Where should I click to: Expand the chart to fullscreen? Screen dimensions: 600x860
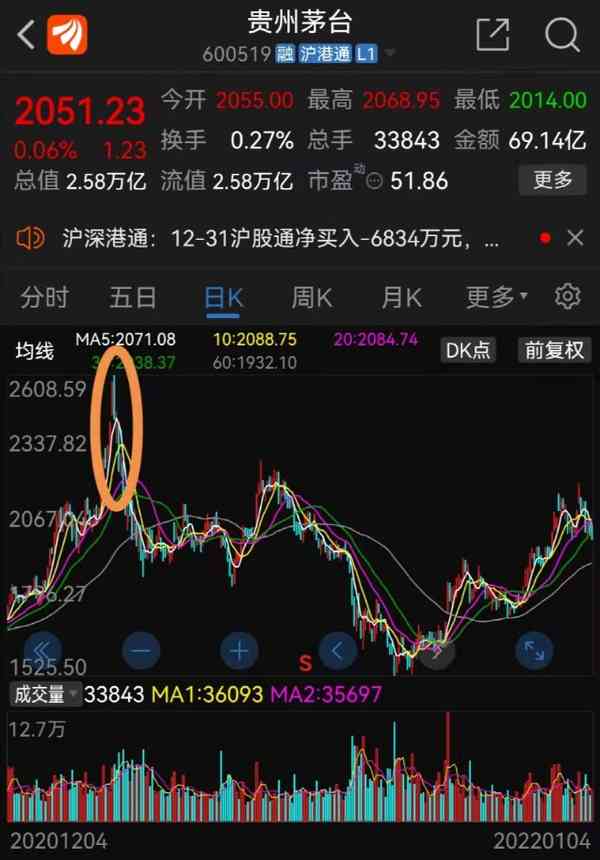[535, 652]
